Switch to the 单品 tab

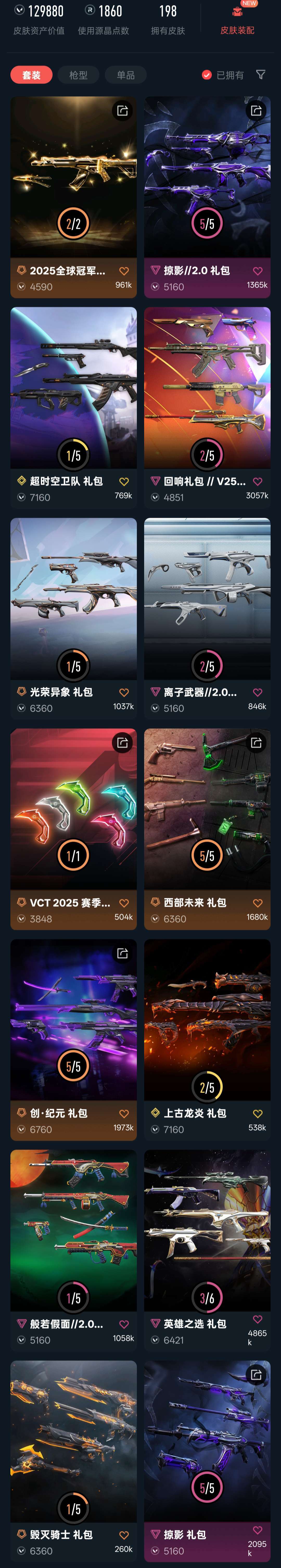tap(126, 75)
